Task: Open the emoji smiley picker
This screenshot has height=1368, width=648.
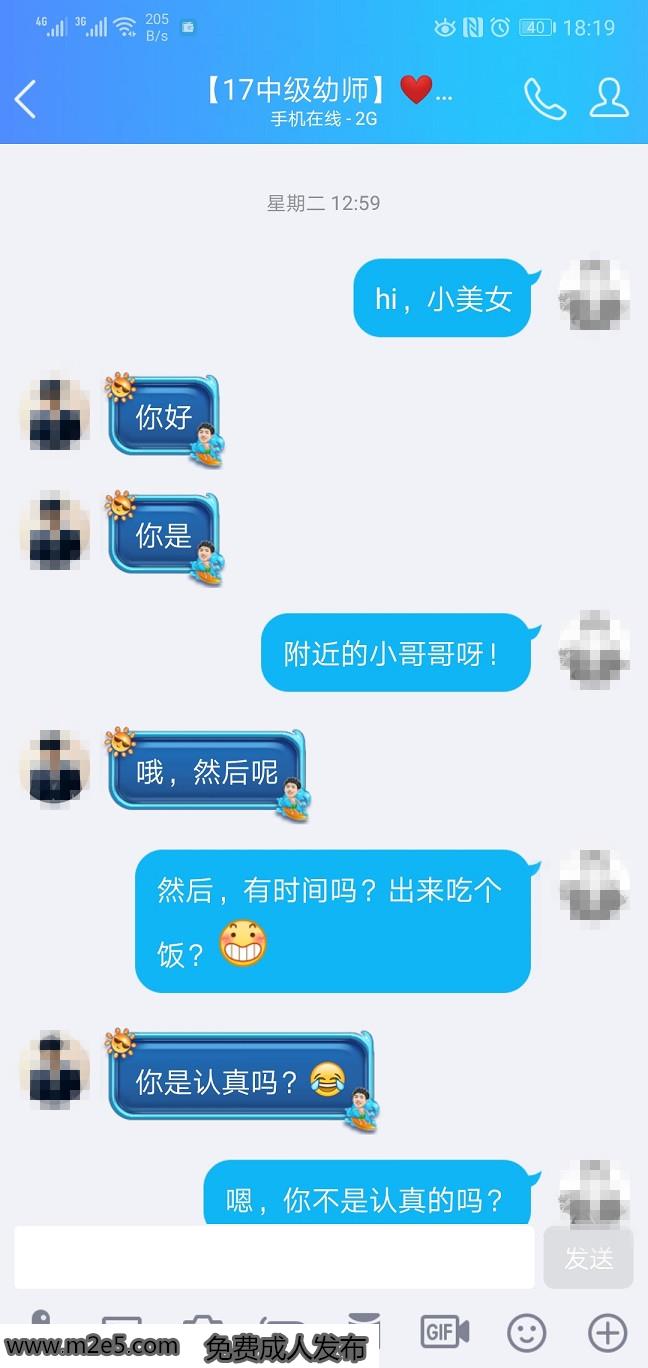Action: (527, 1332)
